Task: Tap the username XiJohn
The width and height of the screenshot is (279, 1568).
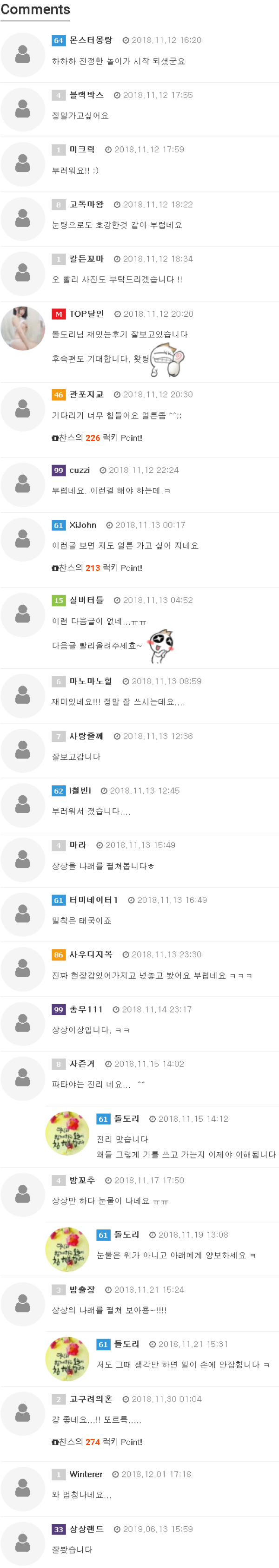Action: pyautogui.click(x=82, y=525)
